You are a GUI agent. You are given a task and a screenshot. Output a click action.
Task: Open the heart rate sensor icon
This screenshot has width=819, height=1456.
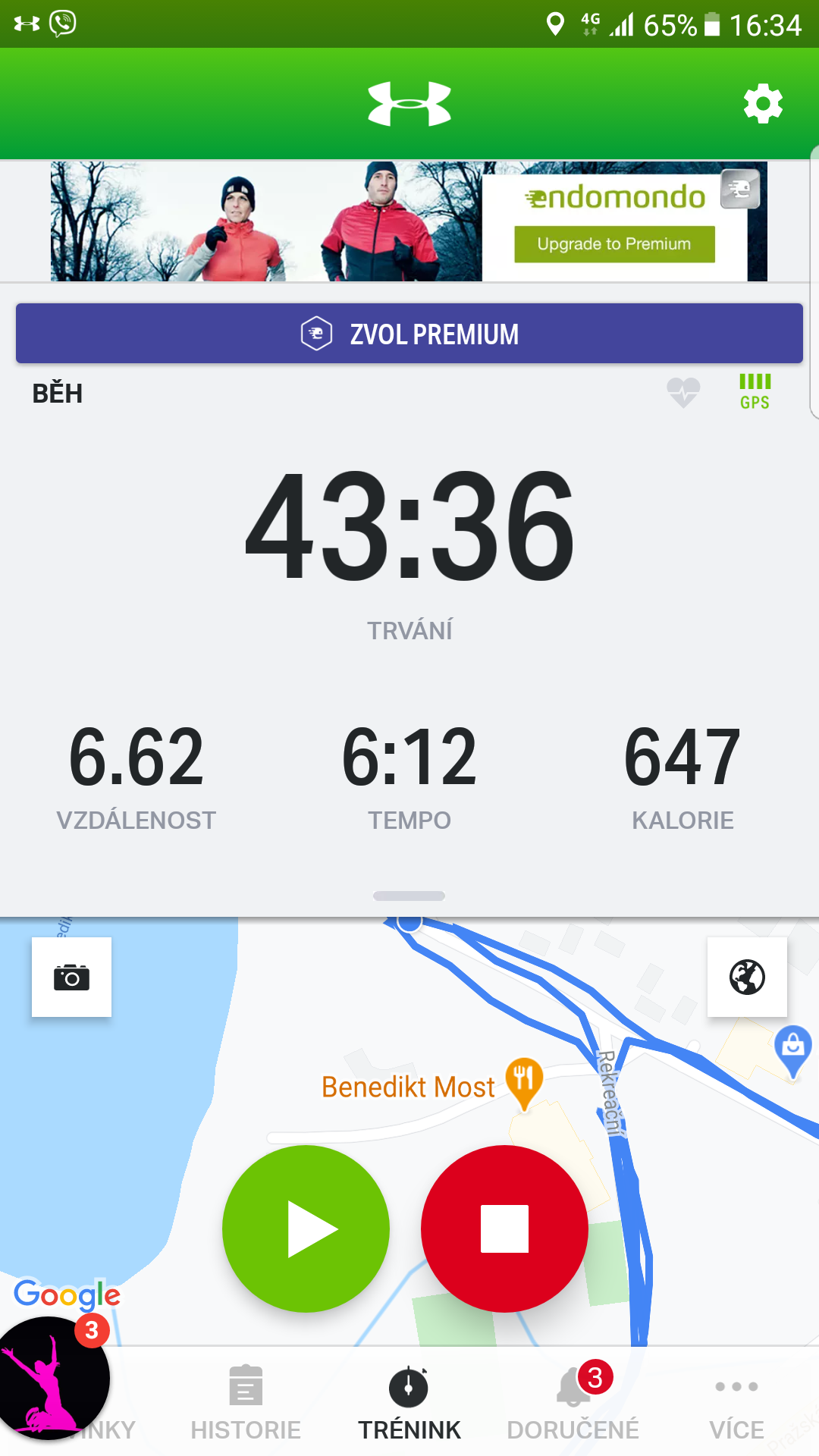(x=683, y=392)
